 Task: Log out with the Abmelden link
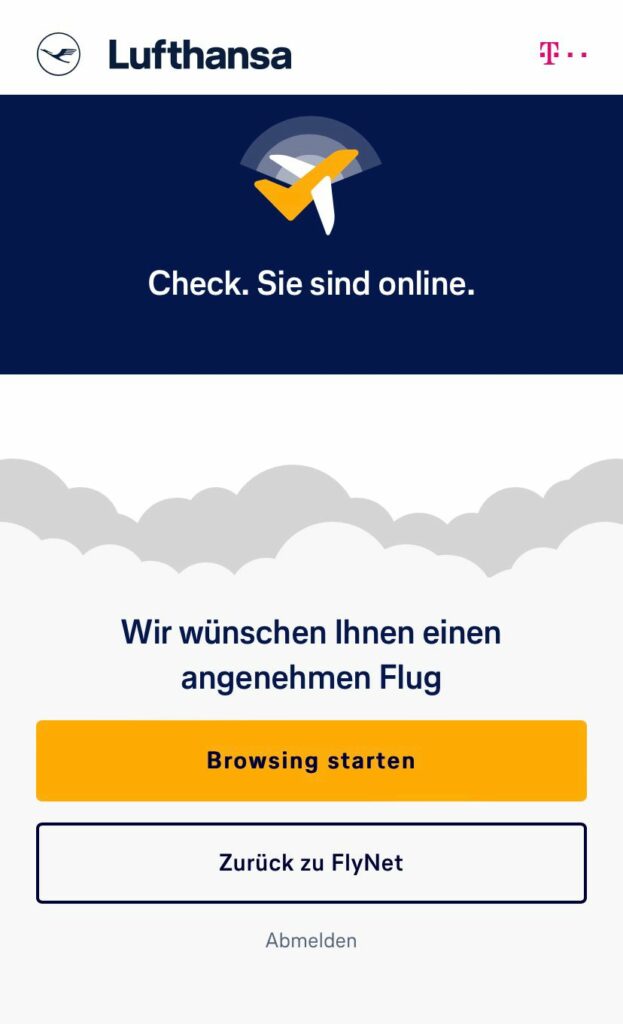[311, 940]
